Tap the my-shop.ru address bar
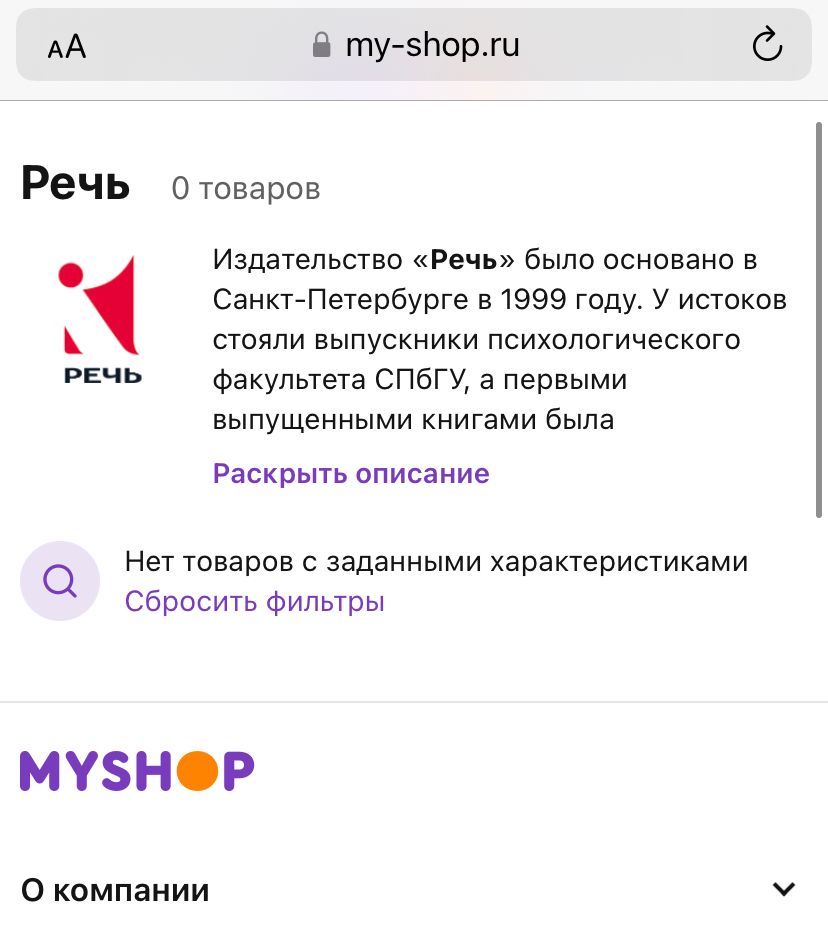 point(432,44)
